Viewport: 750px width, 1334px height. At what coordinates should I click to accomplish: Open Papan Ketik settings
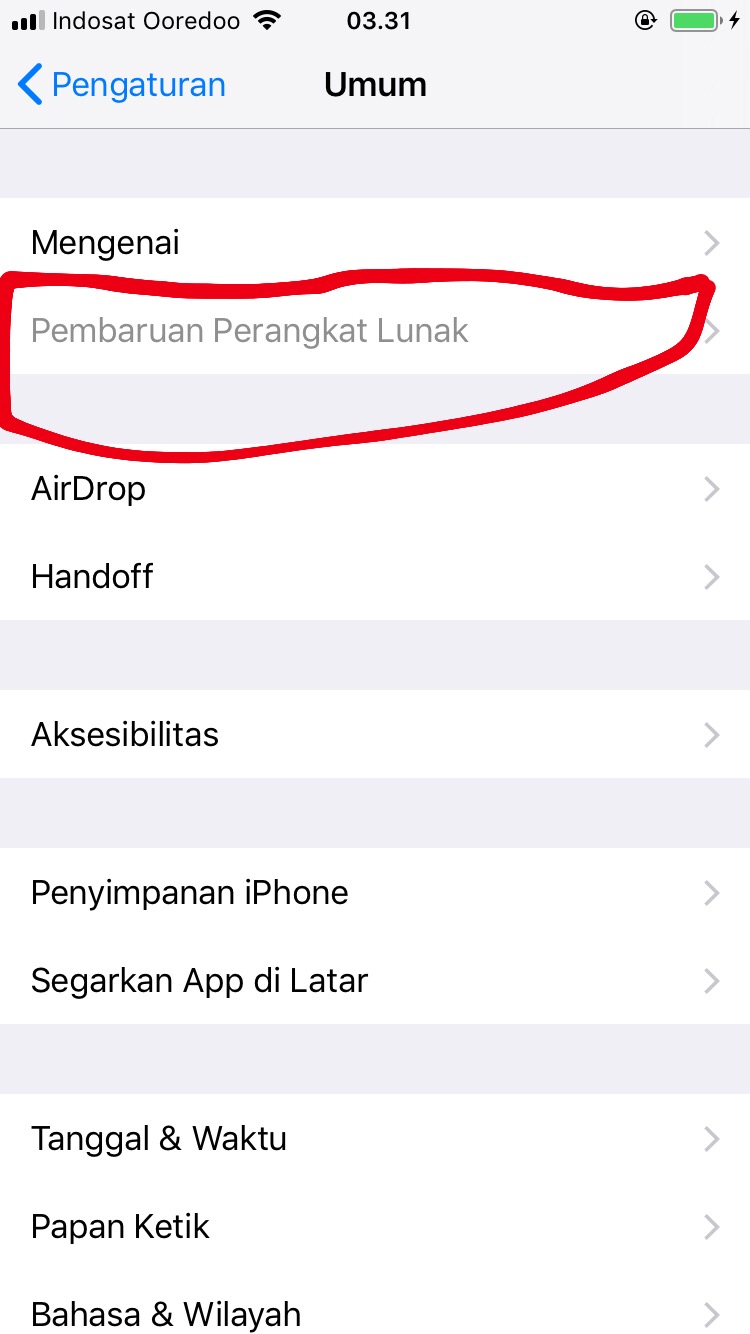click(x=375, y=1226)
